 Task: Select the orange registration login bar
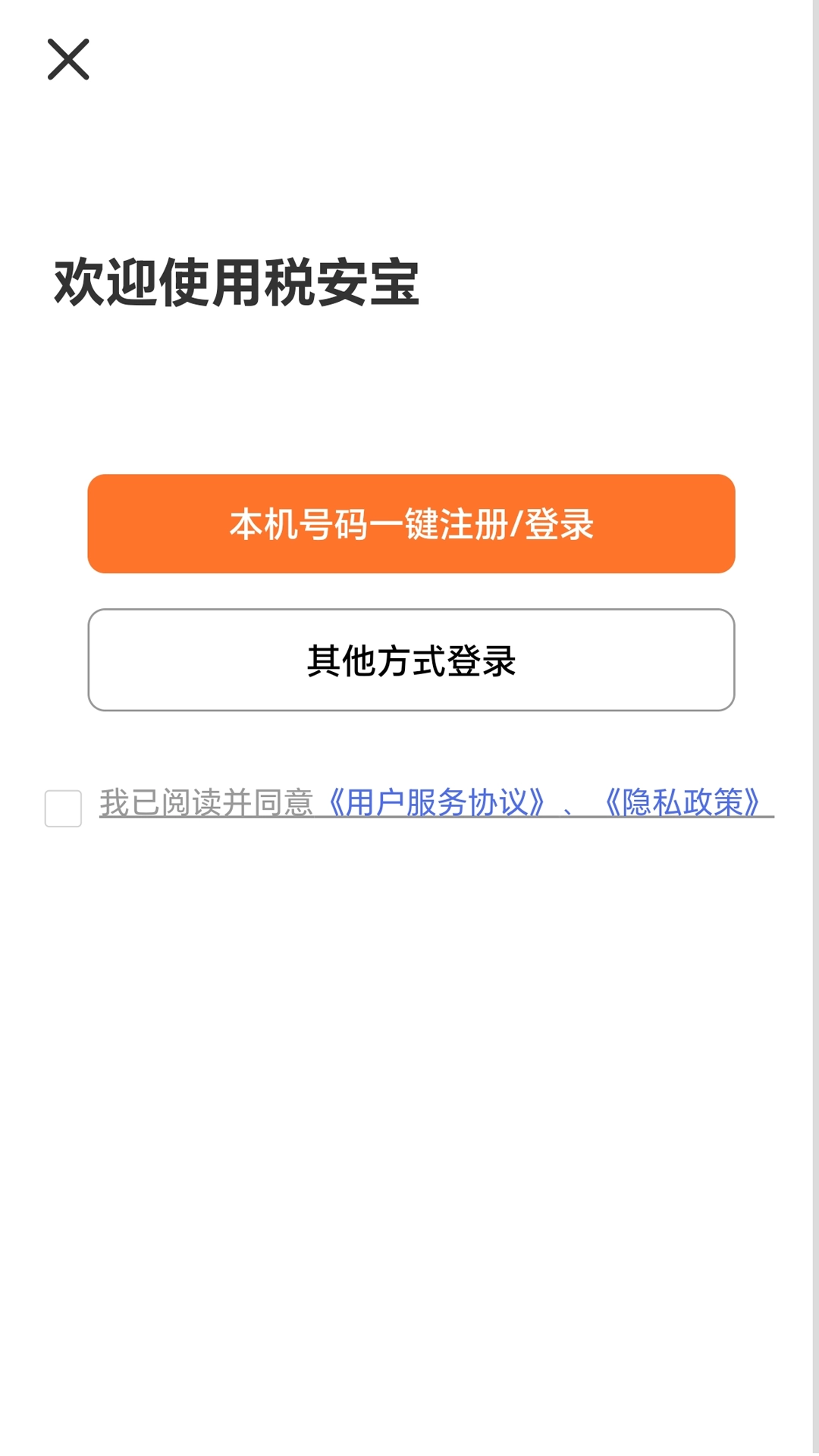tap(412, 523)
